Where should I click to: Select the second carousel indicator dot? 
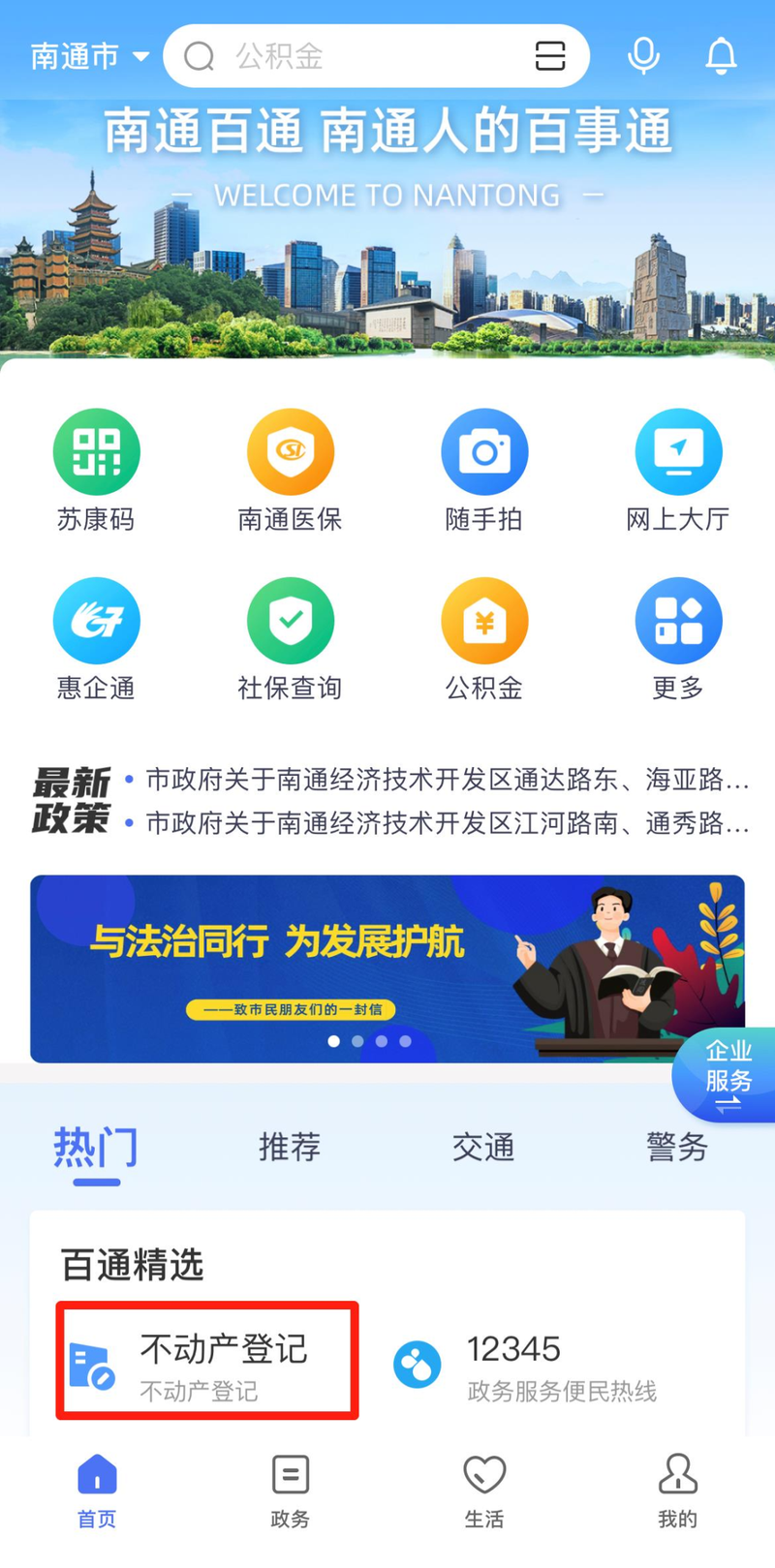tap(358, 1041)
